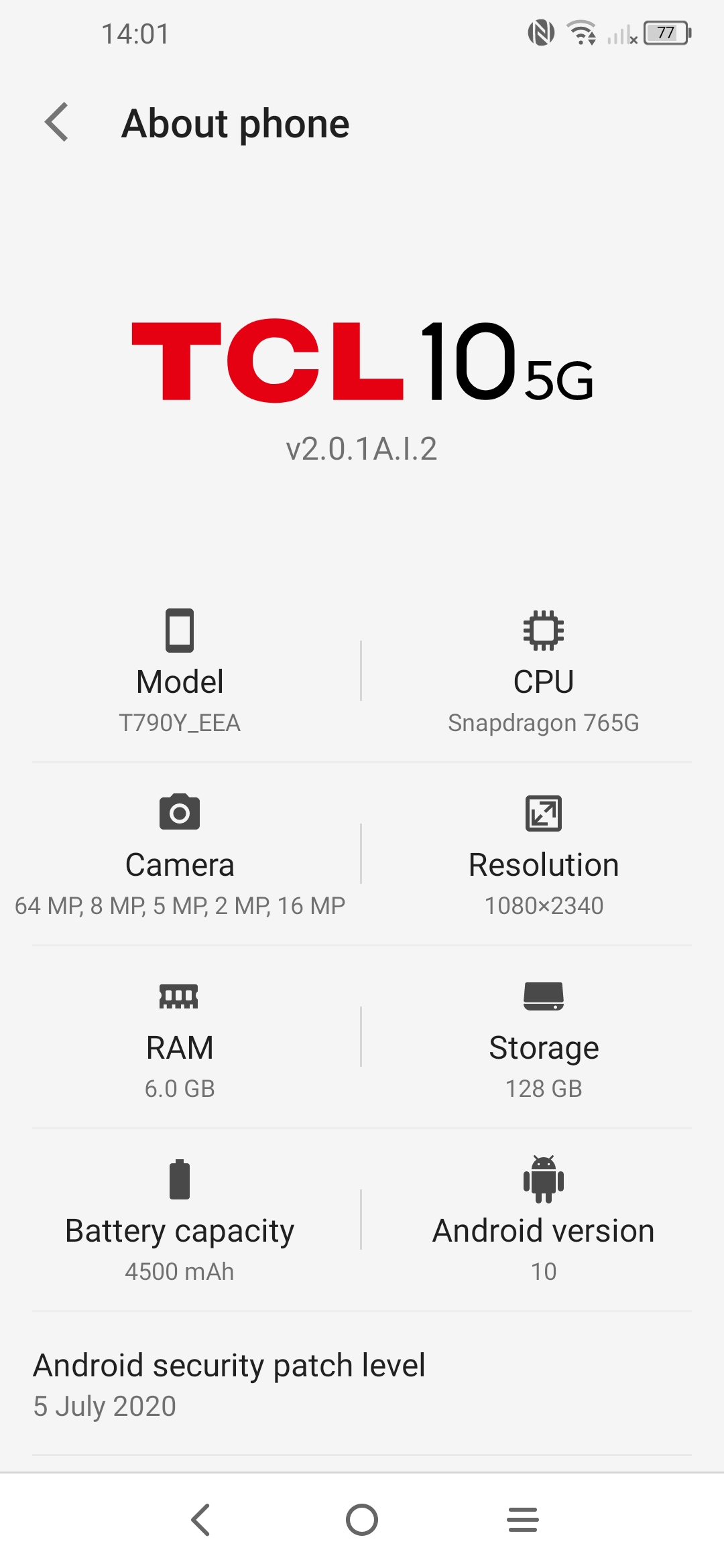Go back from About phone
724x1568 pixels.
pos(57,123)
